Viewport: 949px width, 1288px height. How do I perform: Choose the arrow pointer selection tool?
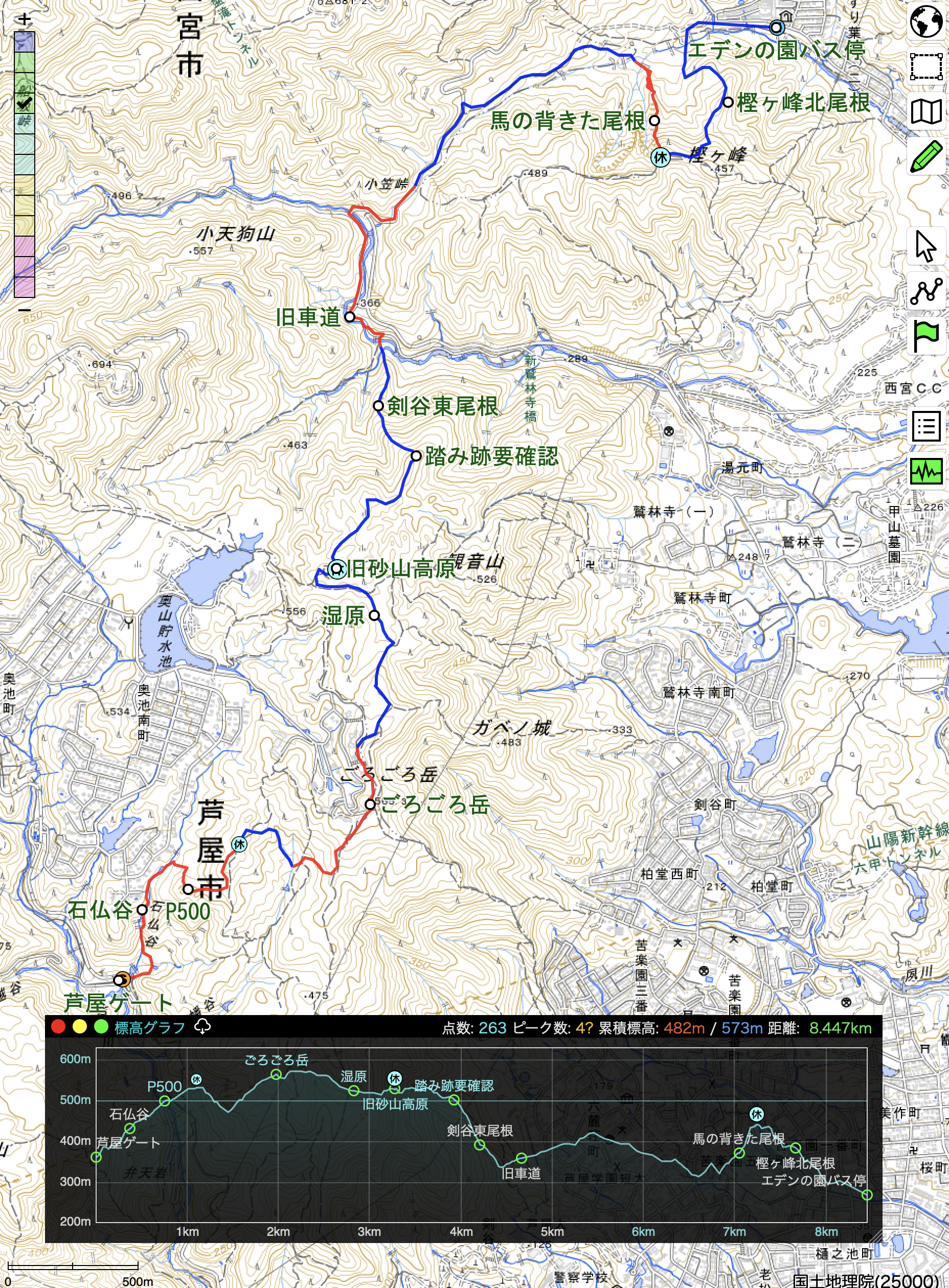(x=925, y=246)
